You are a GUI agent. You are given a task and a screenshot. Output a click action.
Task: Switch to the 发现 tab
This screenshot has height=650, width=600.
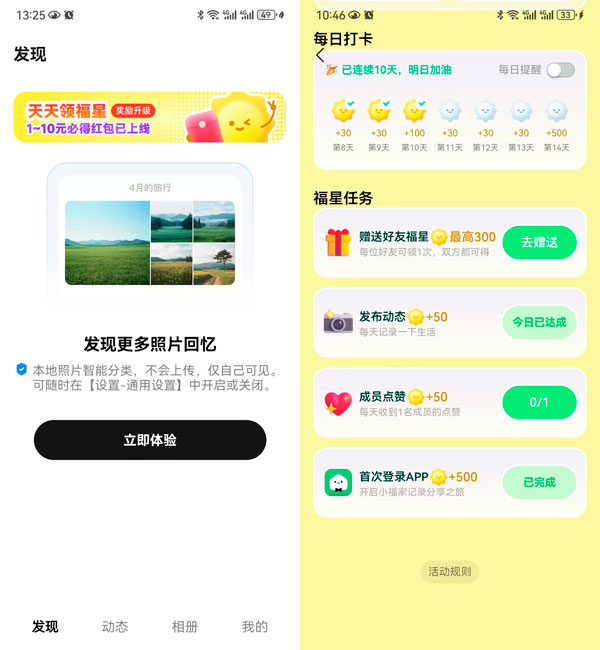click(45, 627)
